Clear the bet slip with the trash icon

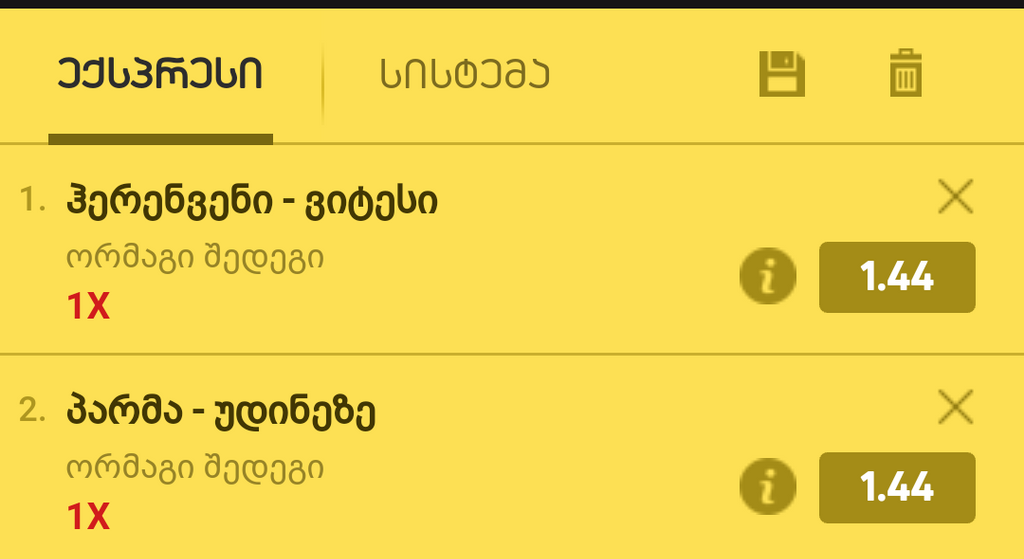coord(905,74)
